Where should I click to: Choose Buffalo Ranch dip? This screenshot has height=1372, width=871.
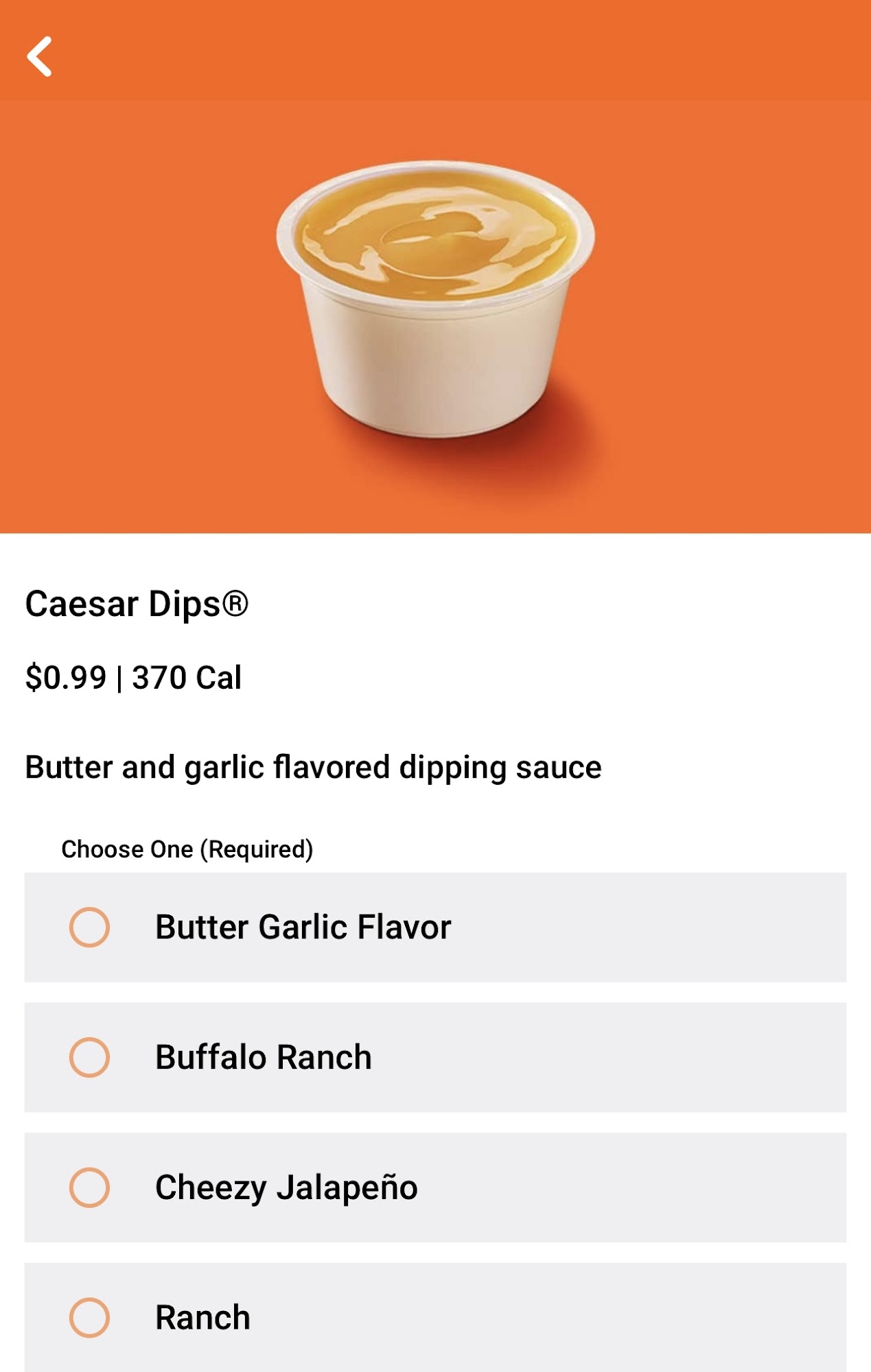[x=90, y=1057]
